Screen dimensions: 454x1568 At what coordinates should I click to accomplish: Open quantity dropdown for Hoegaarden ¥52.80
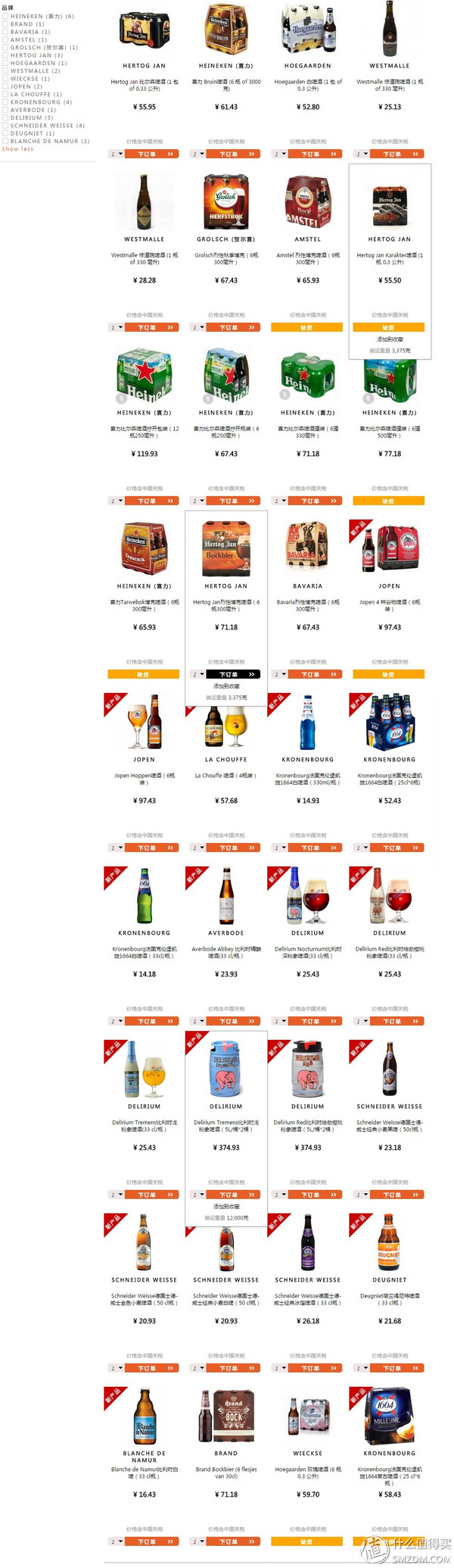(x=279, y=154)
